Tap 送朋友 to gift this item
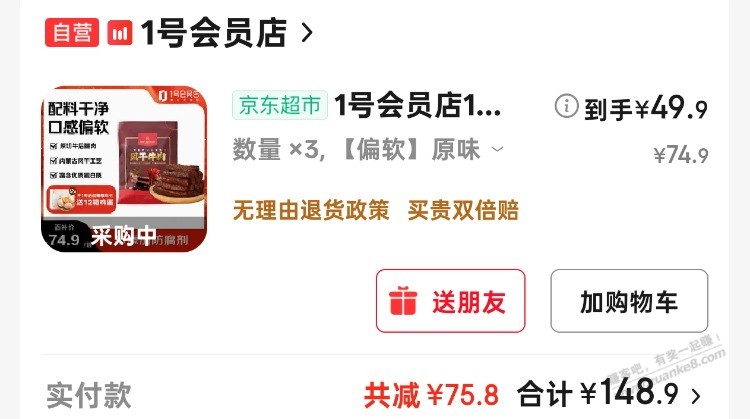Screen dimensions: 750x419 450,301
